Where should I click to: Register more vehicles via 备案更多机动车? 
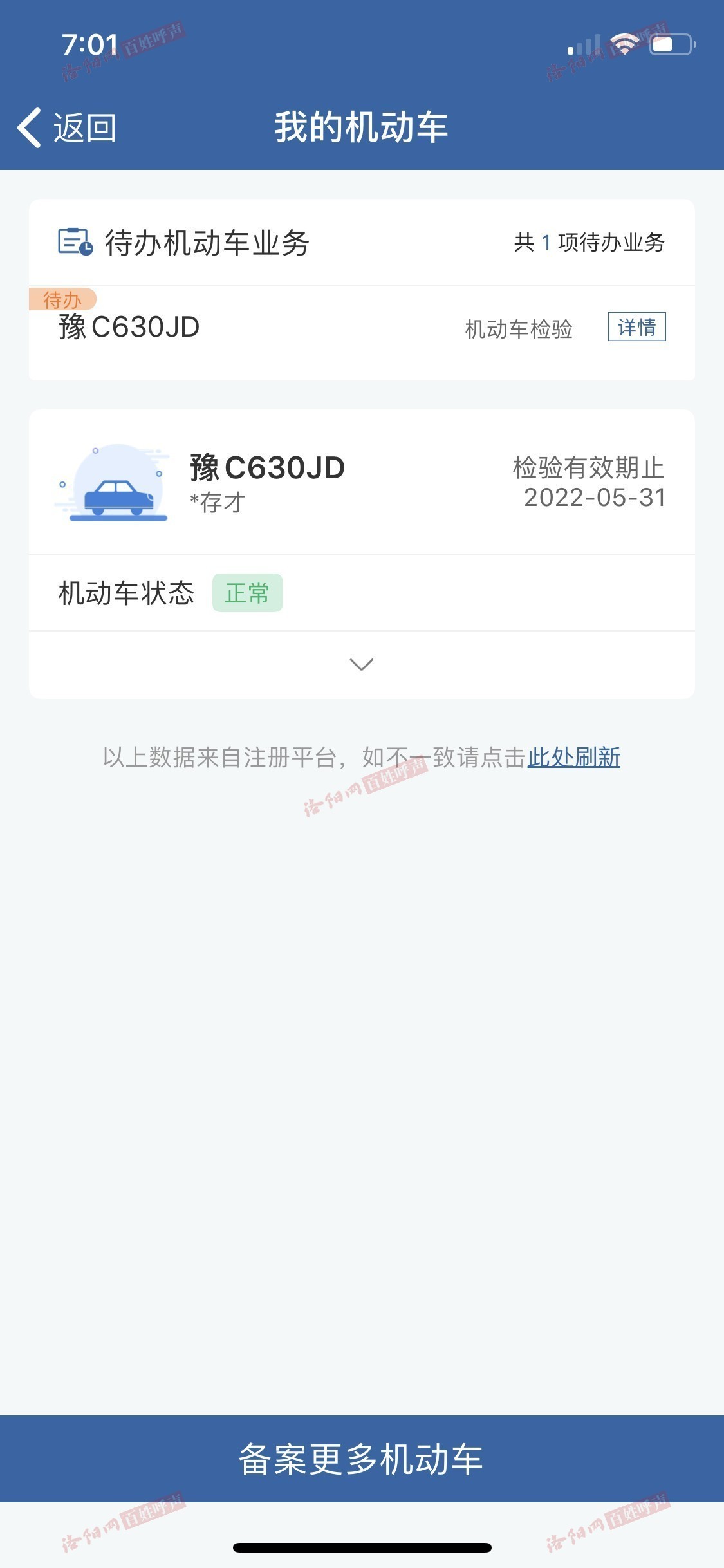pyautogui.click(x=361, y=1459)
